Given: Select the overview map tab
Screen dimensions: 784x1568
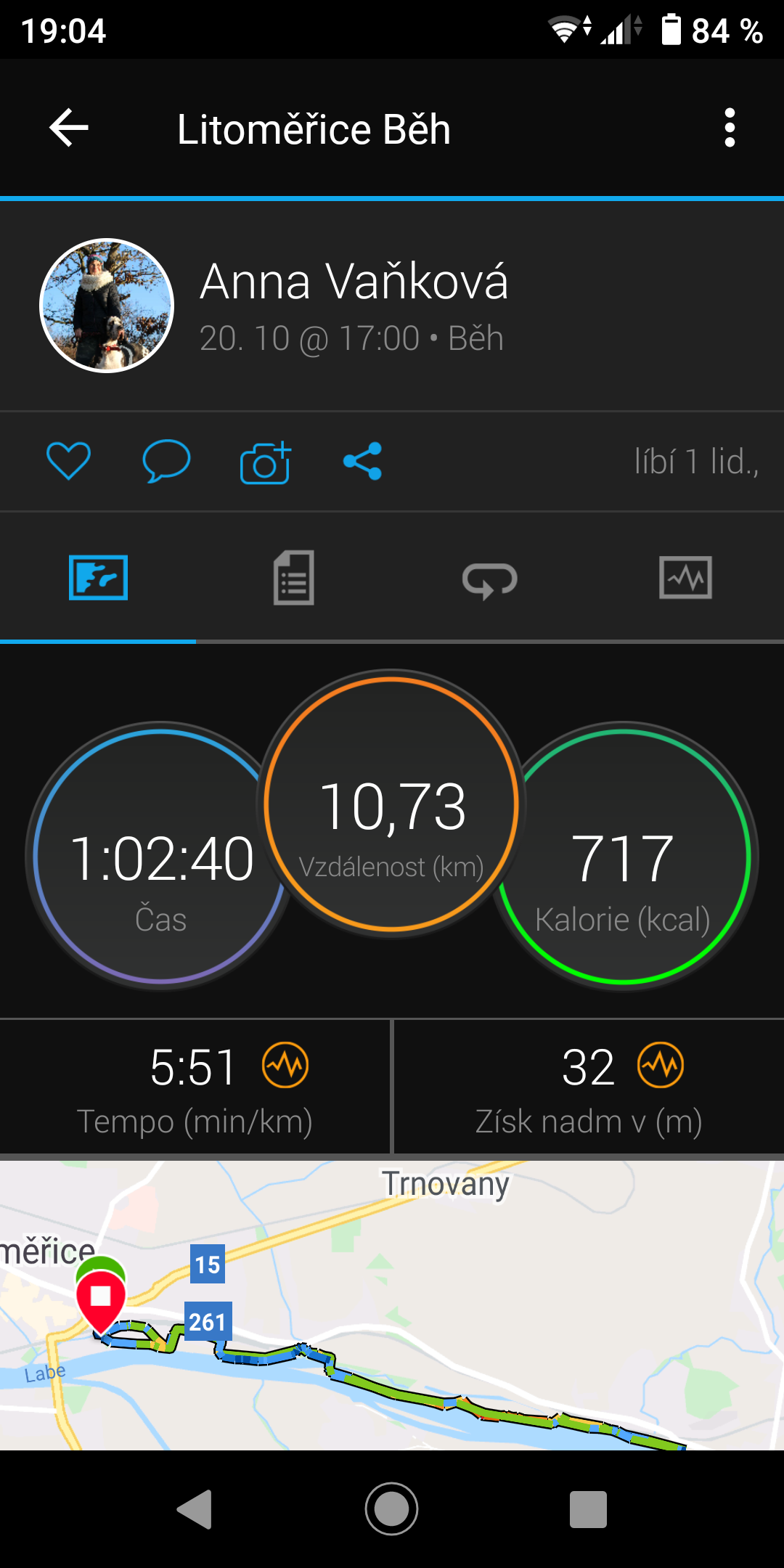Looking at the screenshot, I should point(98,578).
